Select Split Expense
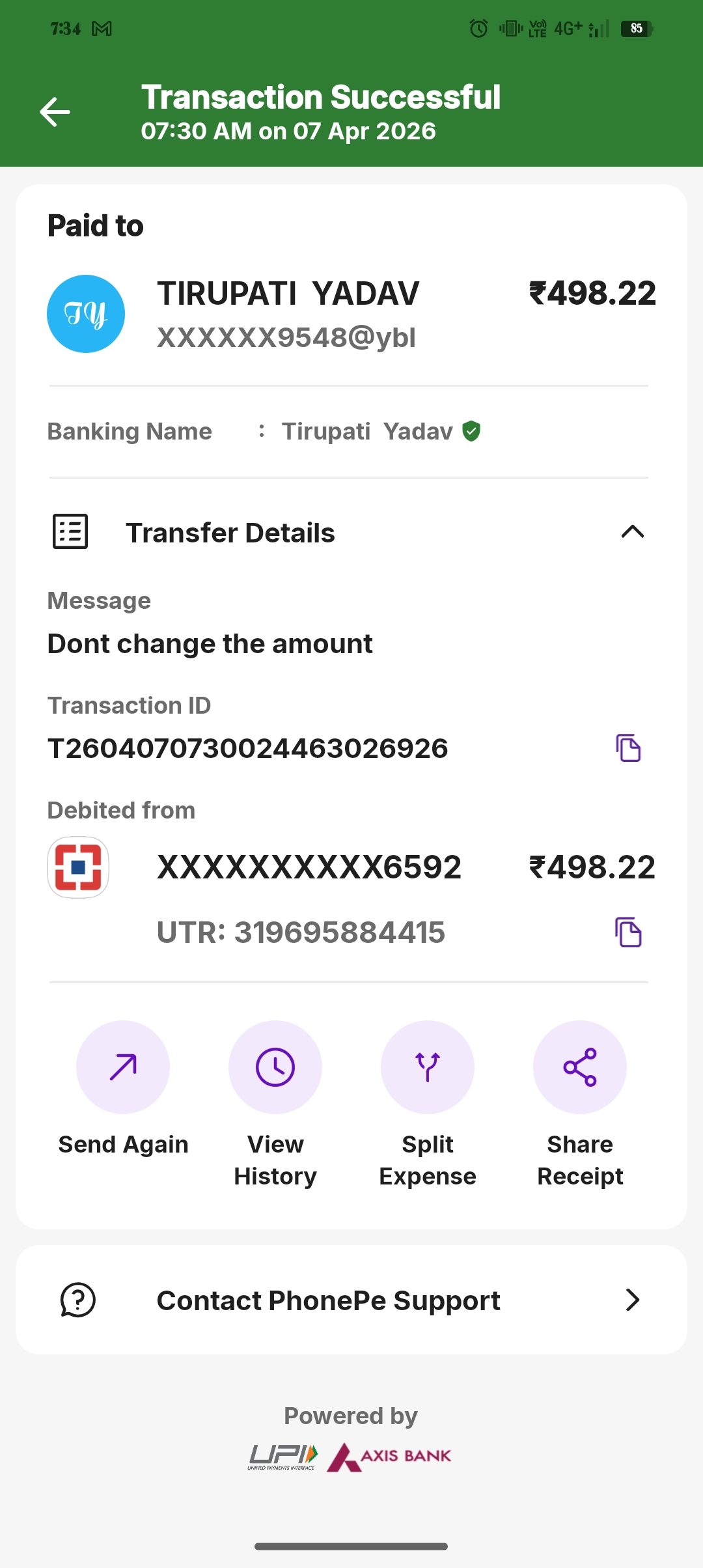The height and width of the screenshot is (1568, 703). click(x=428, y=1104)
